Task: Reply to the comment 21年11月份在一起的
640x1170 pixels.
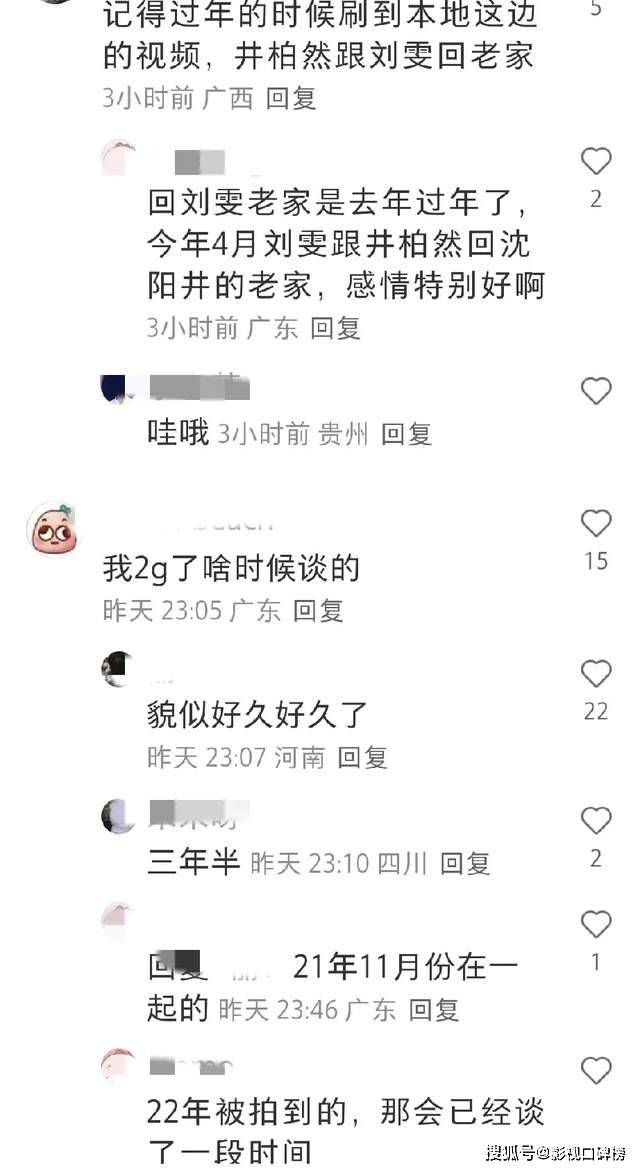Action: 433,1009
